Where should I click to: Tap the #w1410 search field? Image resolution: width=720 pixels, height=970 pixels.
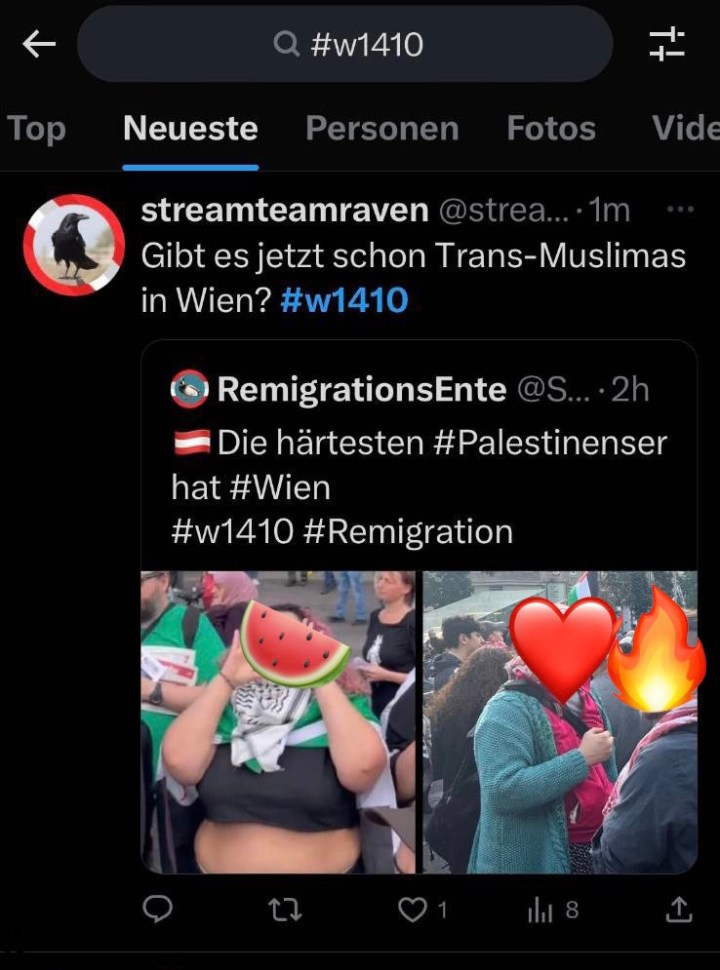[345, 44]
